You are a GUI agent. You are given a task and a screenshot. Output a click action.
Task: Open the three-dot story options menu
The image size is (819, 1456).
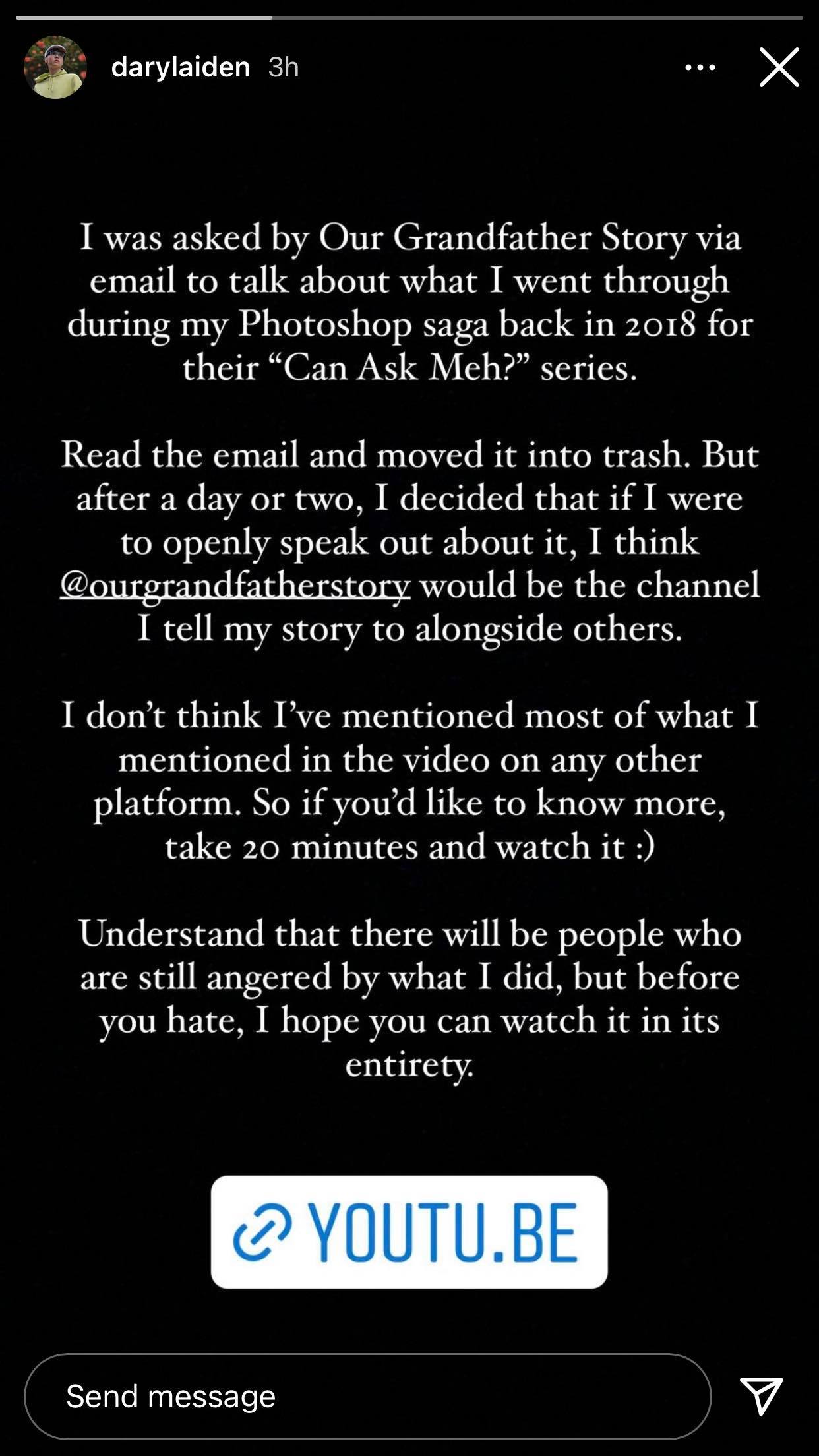pos(700,67)
